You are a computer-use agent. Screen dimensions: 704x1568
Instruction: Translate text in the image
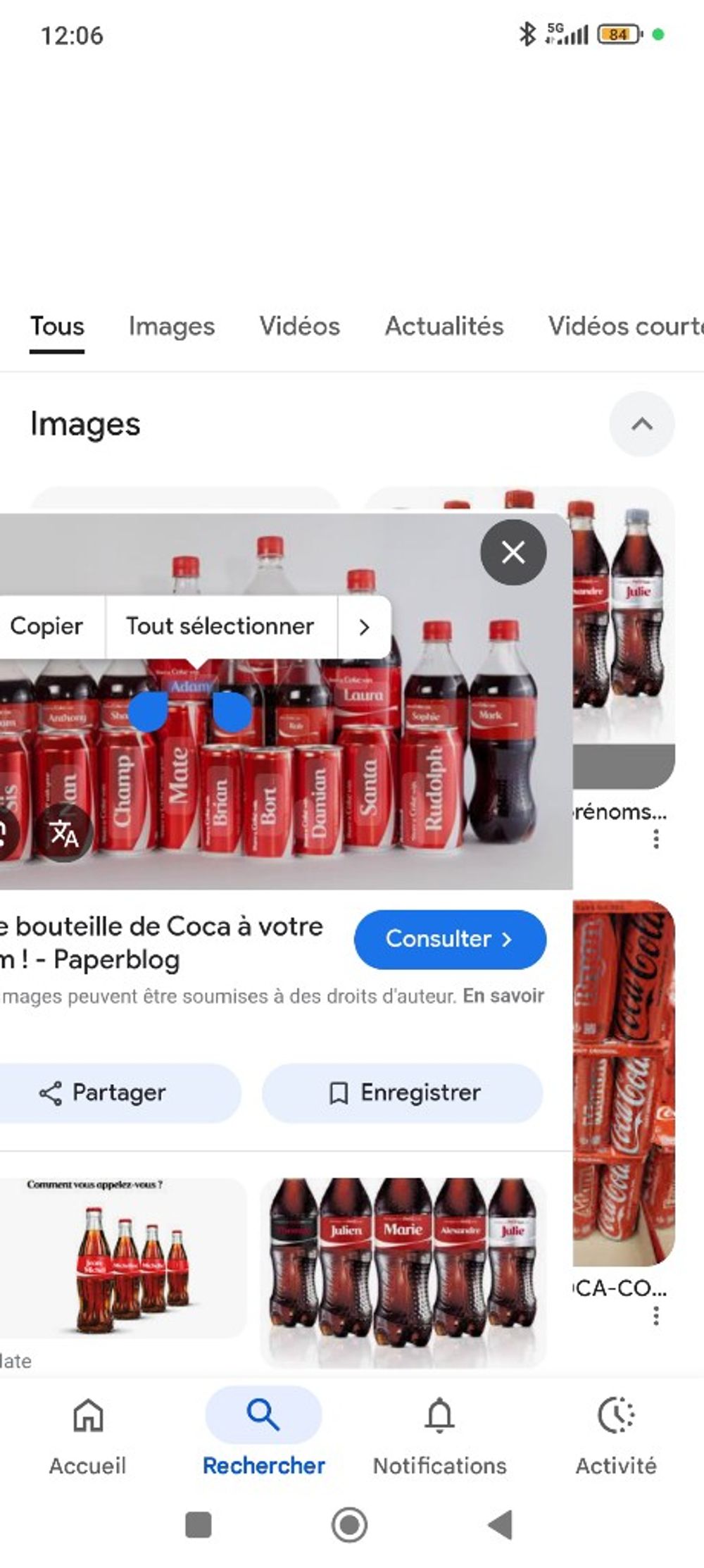pyautogui.click(x=64, y=833)
